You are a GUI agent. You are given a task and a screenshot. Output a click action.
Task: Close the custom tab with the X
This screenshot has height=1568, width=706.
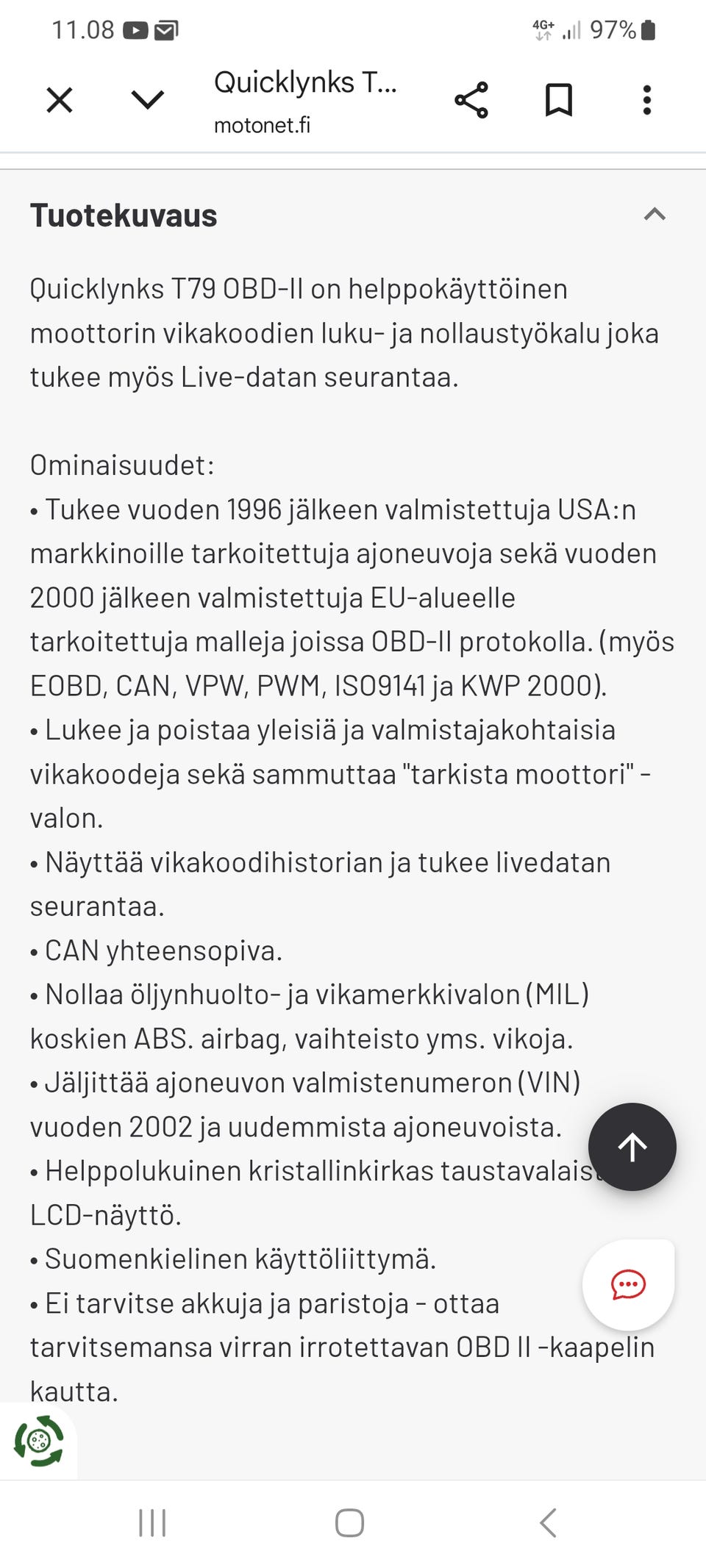tap(60, 100)
